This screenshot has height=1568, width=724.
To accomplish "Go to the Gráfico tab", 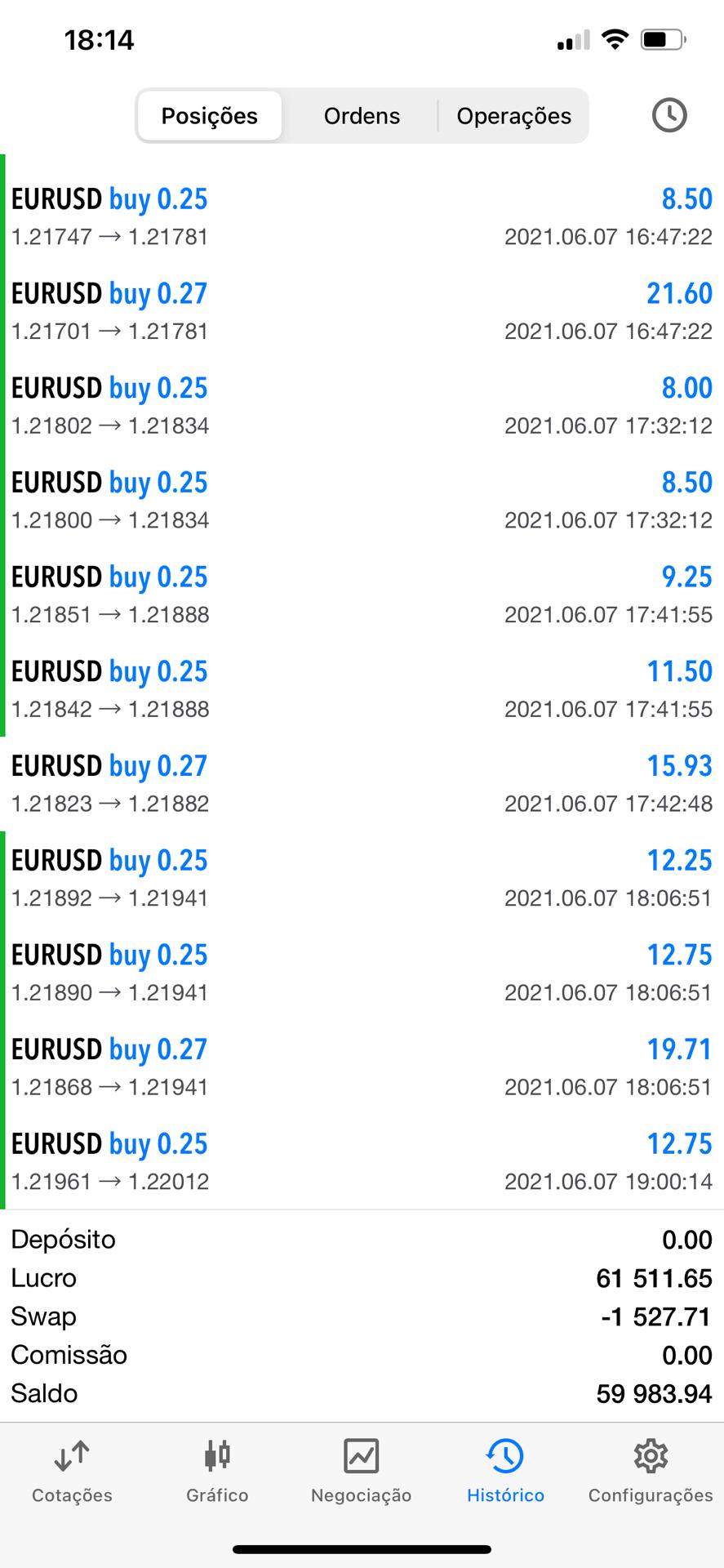I will 217,1472.
